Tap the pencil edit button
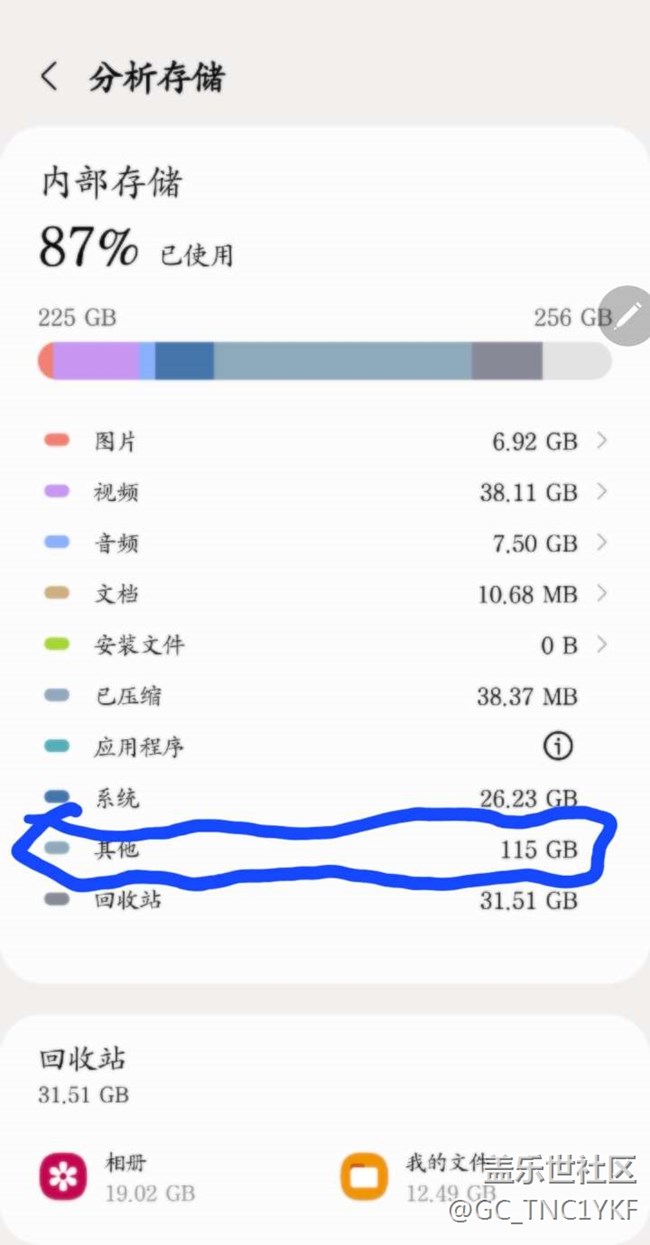This screenshot has height=1245, width=650. [628, 316]
